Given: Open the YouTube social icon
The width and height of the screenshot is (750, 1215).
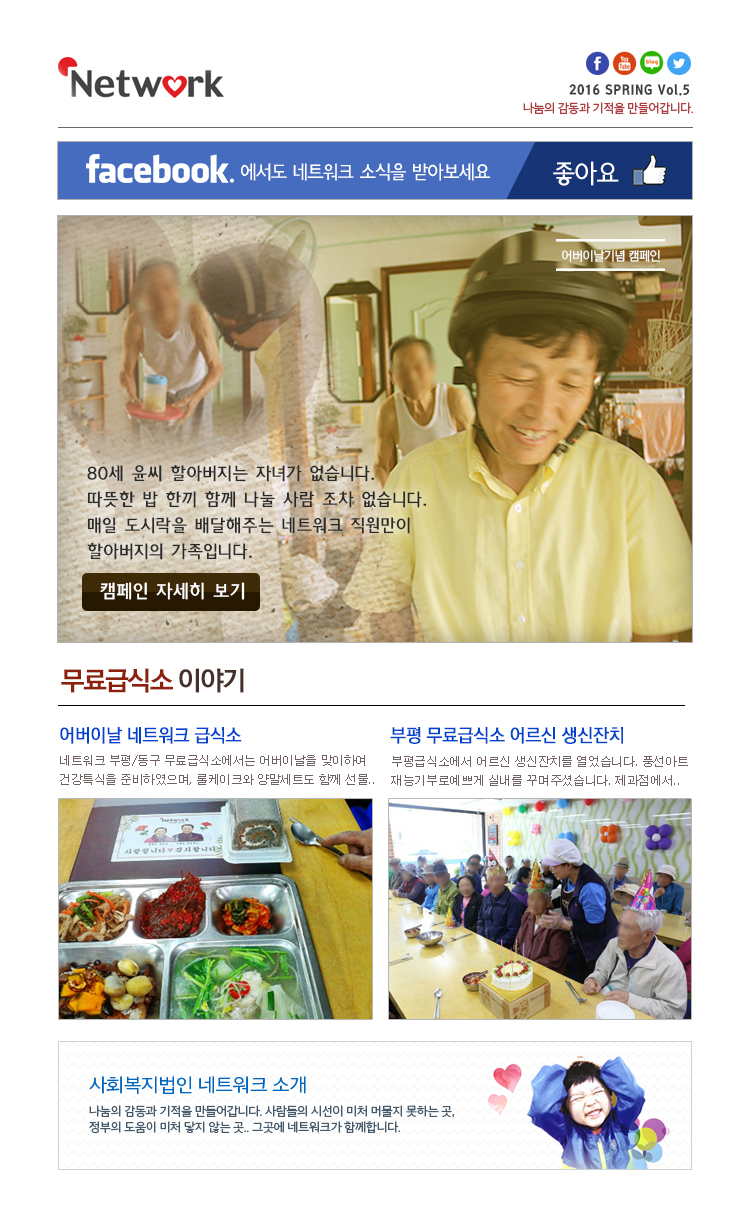Looking at the screenshot, I should (624, 63).
